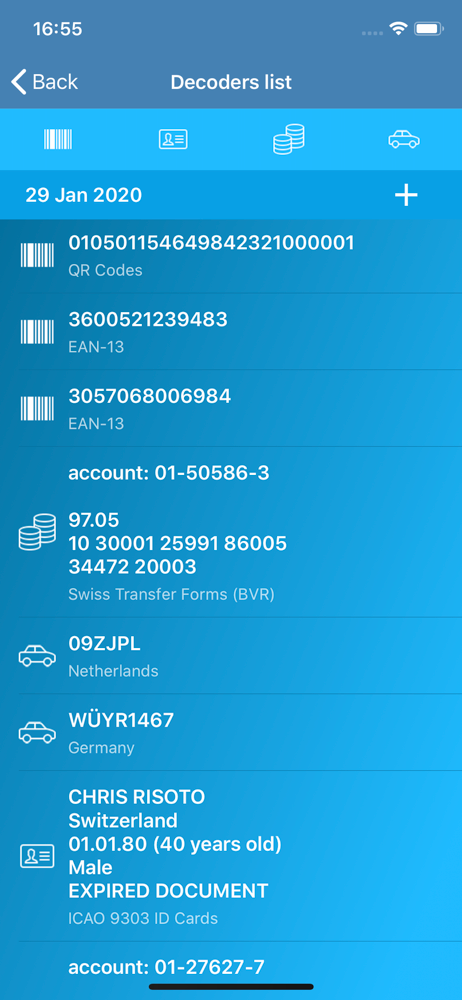Image resolution: width=462 pixels, height=1000 pixels.
Task: Open Swiss Transfer Form for account 01-50586-3
Action: coord(231,532)
